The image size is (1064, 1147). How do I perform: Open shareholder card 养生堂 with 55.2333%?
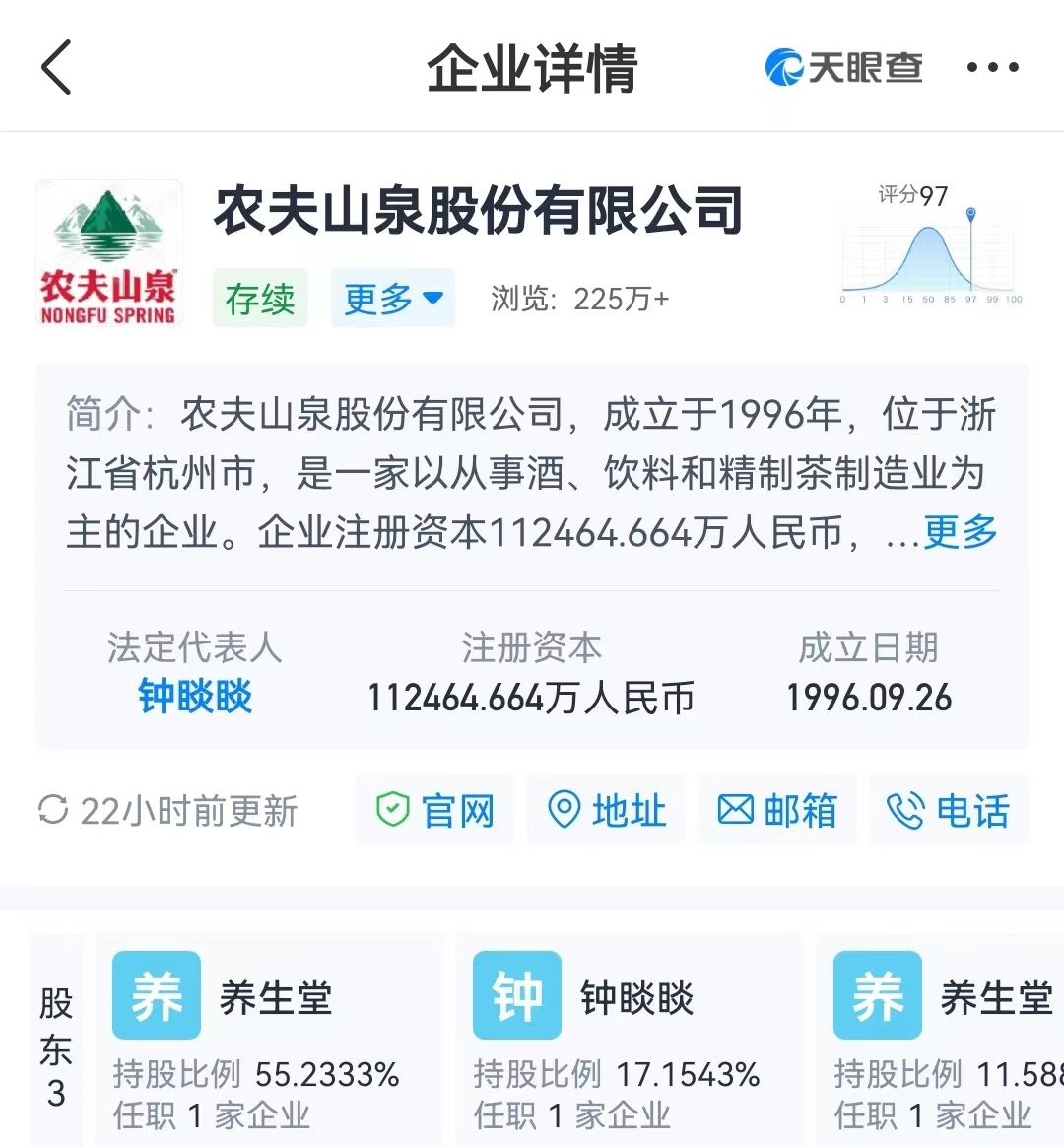pos(268,1040)
